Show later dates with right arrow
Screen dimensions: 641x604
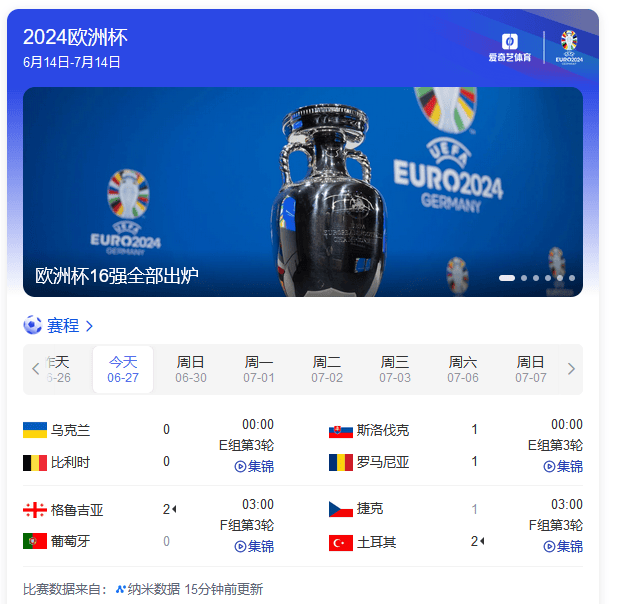[571, 369]
